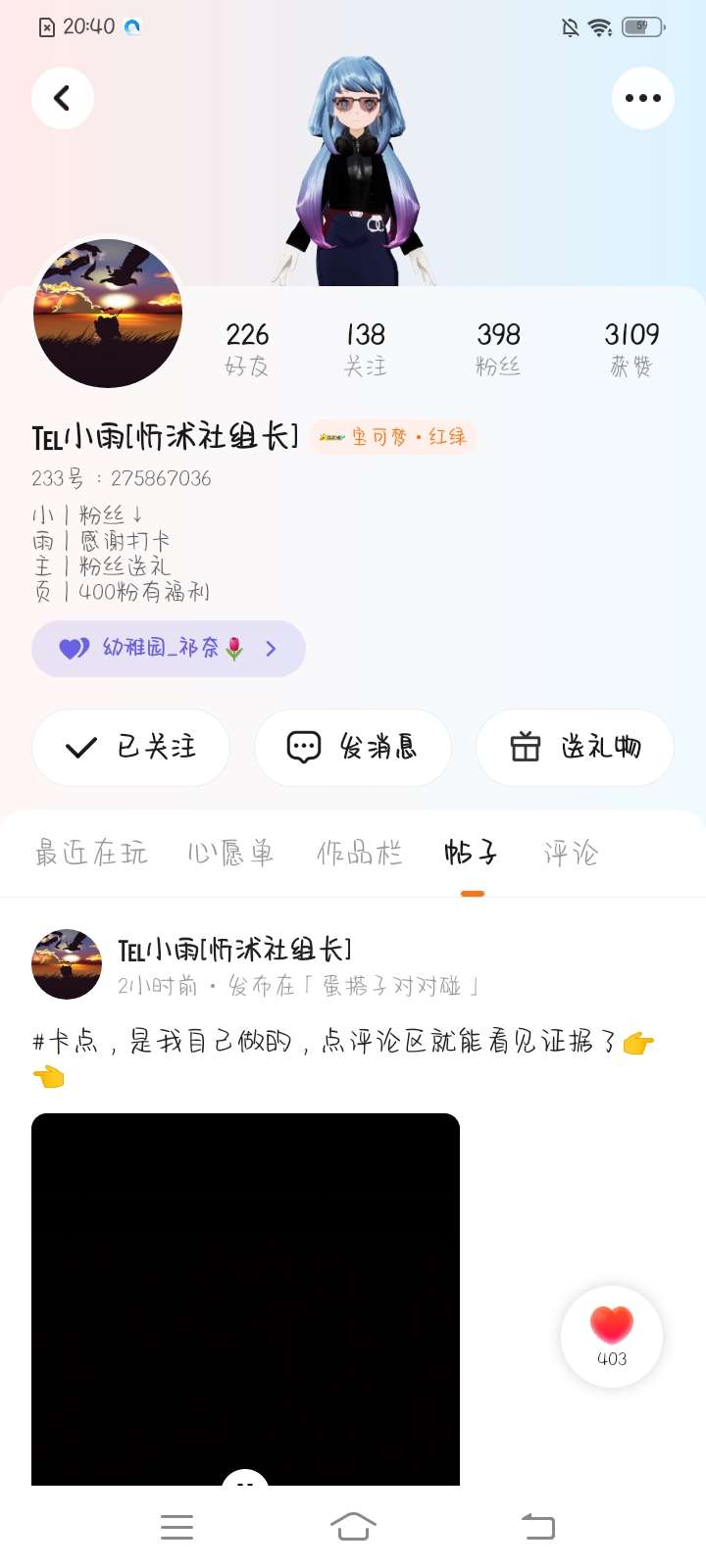Switch to the 评论 tab
The width and height of the screenshot is (706, 1568).
coord(571,853)
